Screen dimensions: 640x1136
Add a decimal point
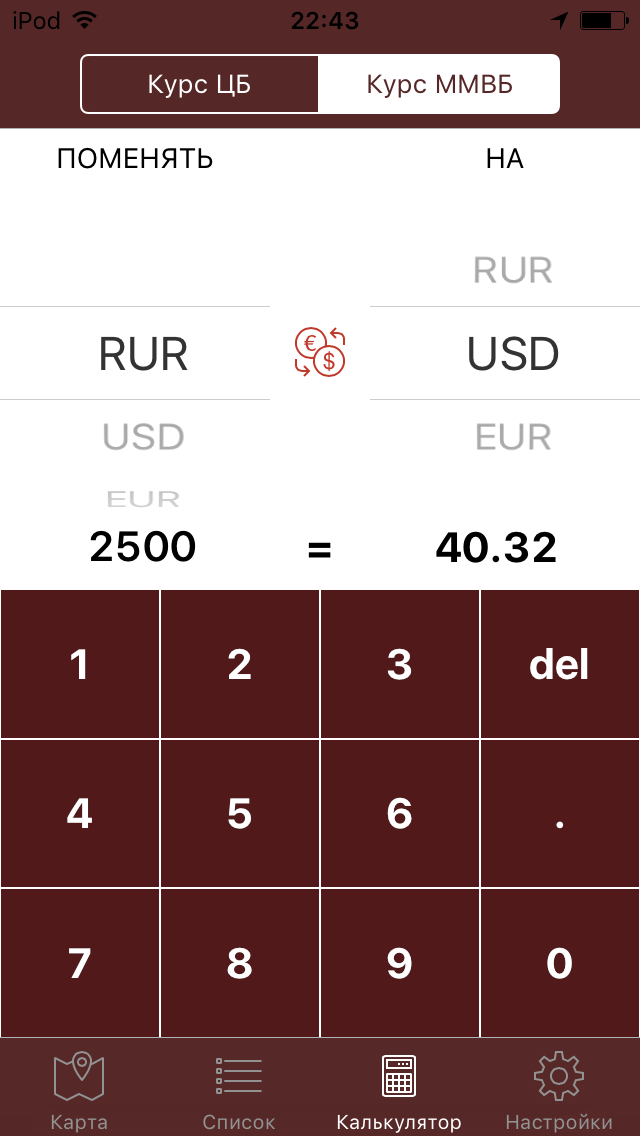560,814
